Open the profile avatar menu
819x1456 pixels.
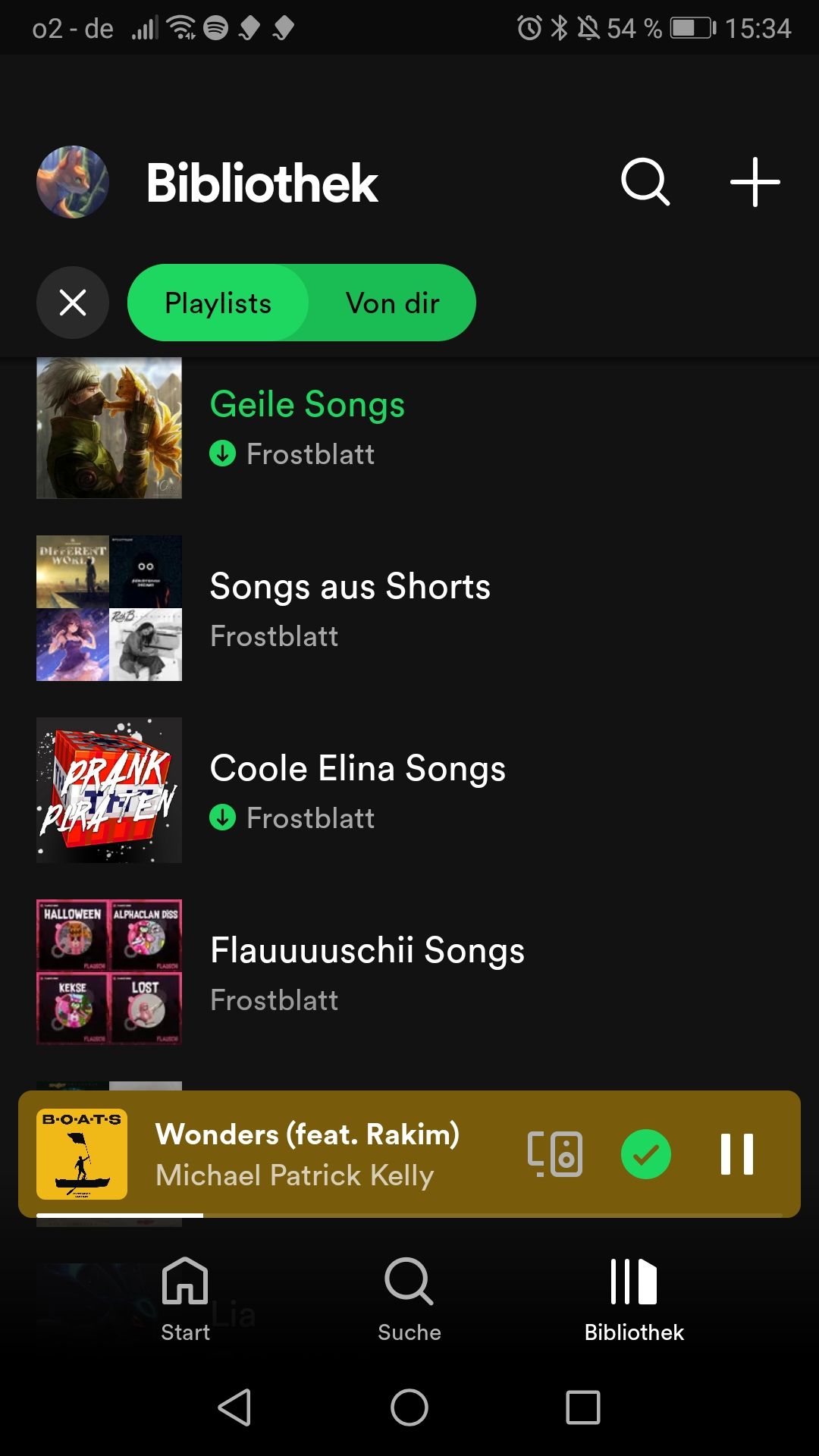(x=73, y=182)
